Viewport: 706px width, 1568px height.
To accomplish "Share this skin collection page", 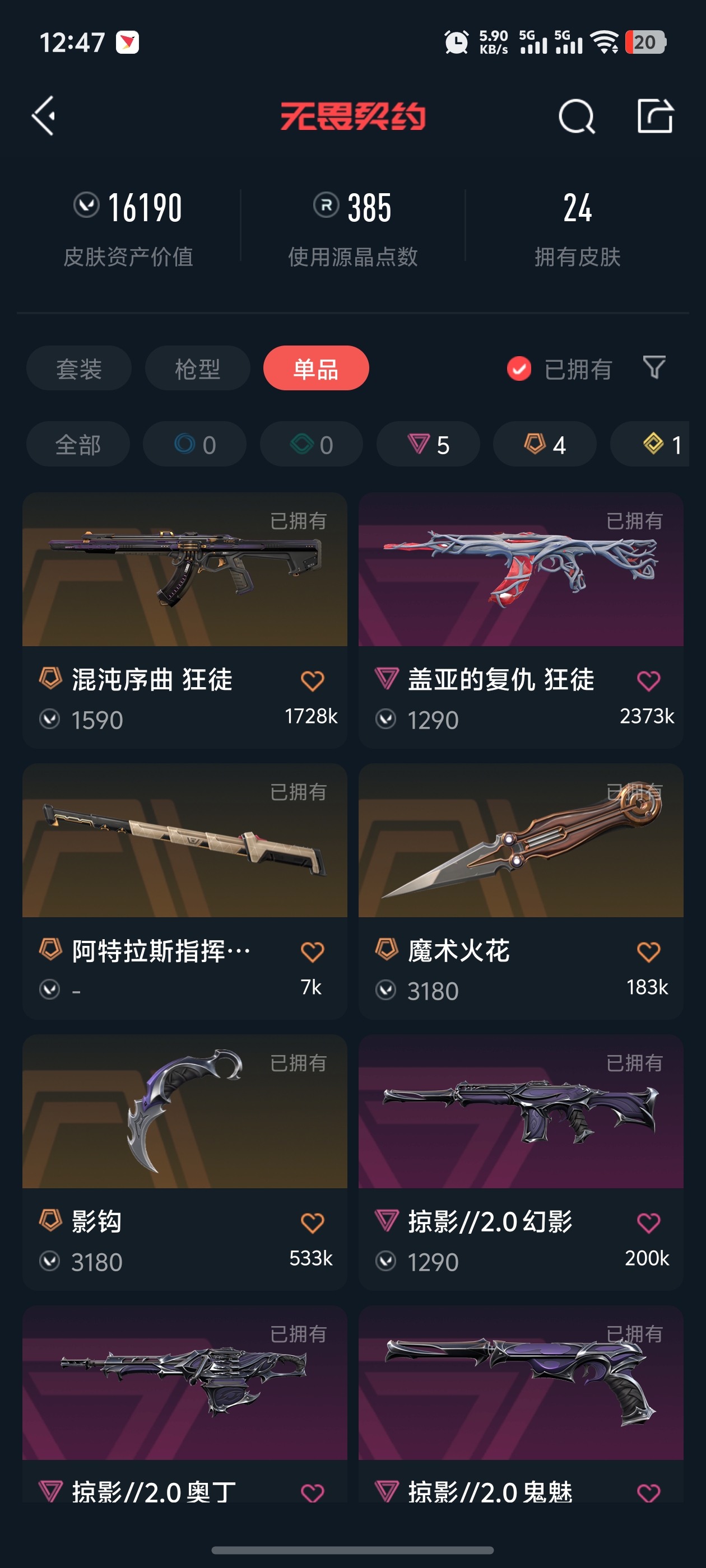I will 655,116.
